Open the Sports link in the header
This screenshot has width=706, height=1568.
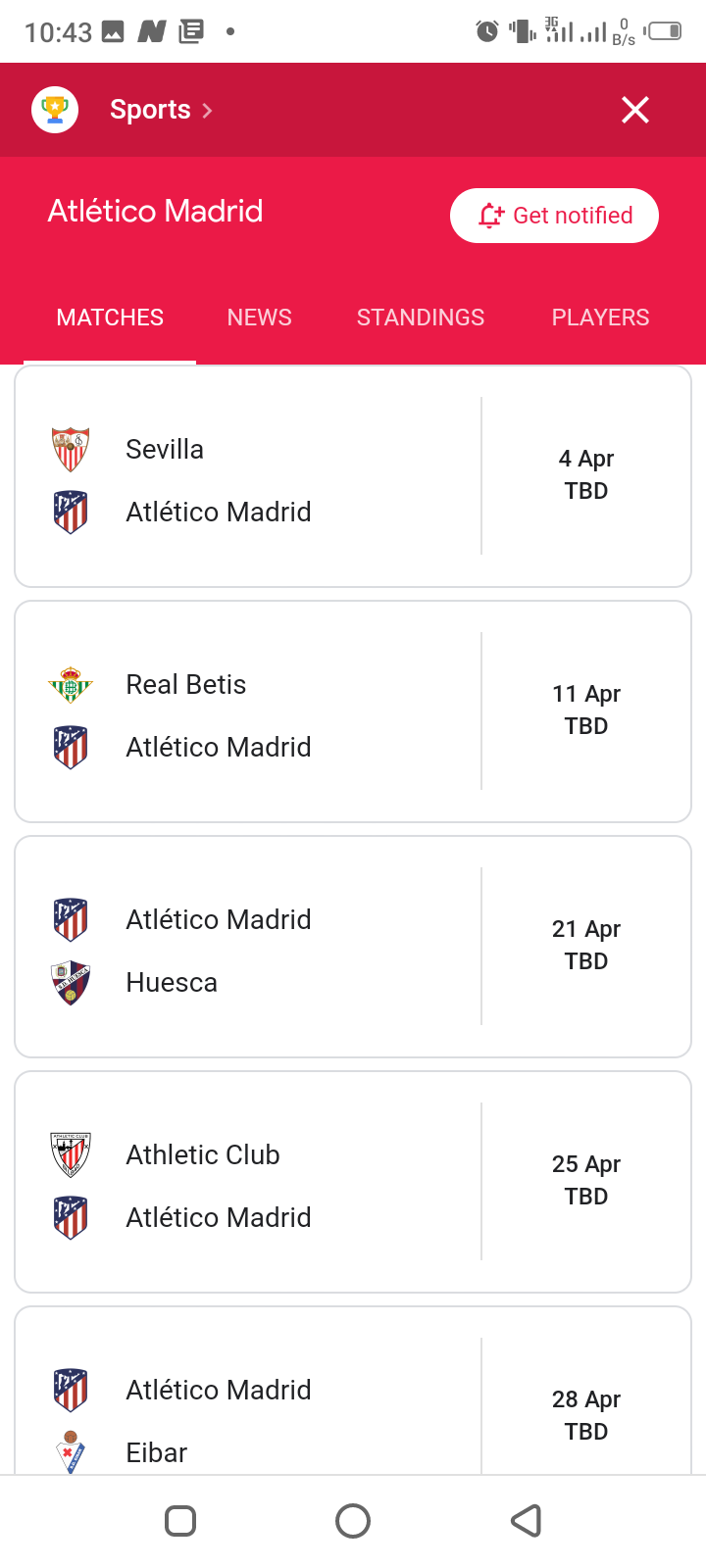tap(161, 110)
